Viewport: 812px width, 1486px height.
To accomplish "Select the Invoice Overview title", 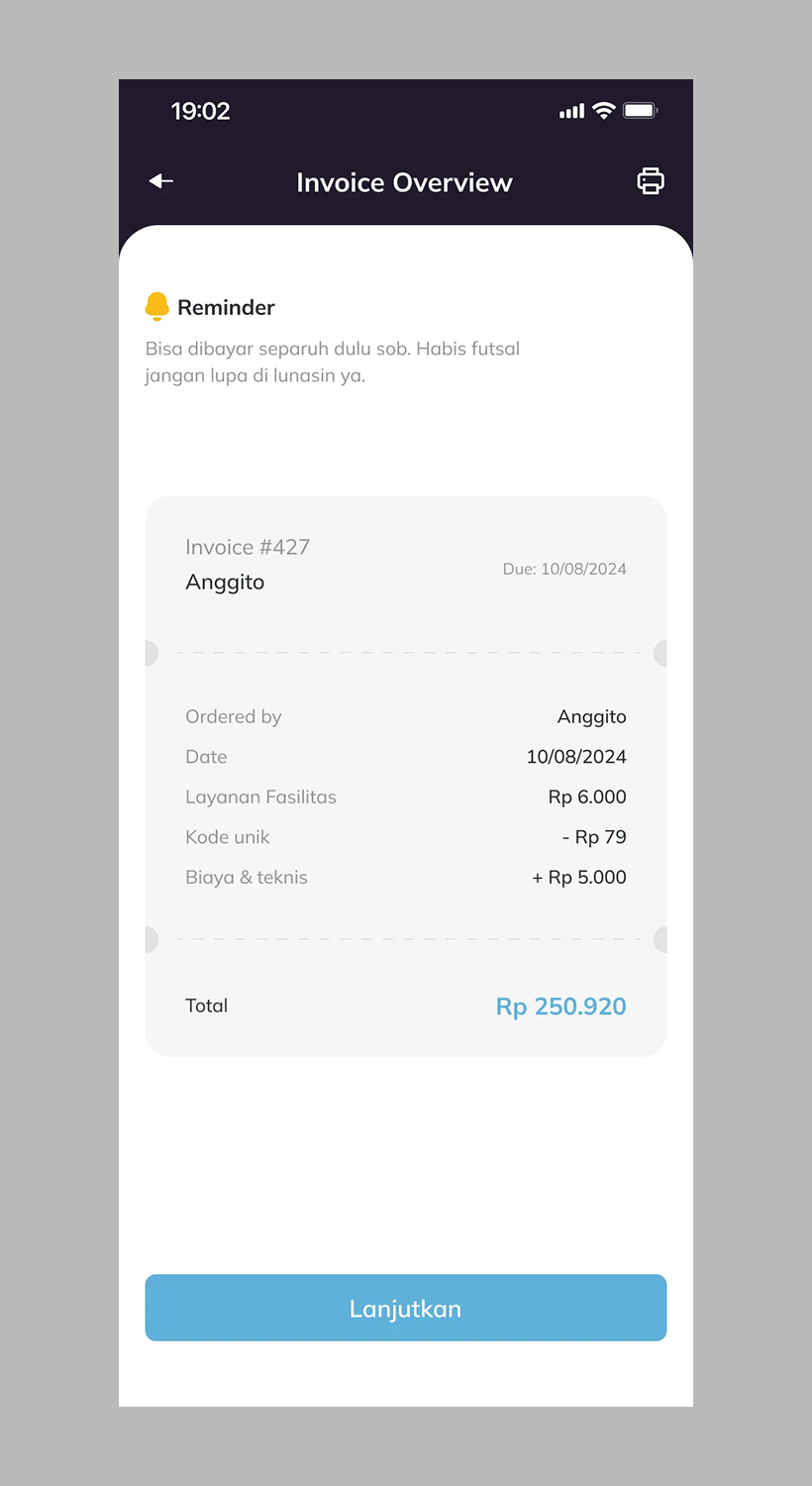I will pos(404,182).
